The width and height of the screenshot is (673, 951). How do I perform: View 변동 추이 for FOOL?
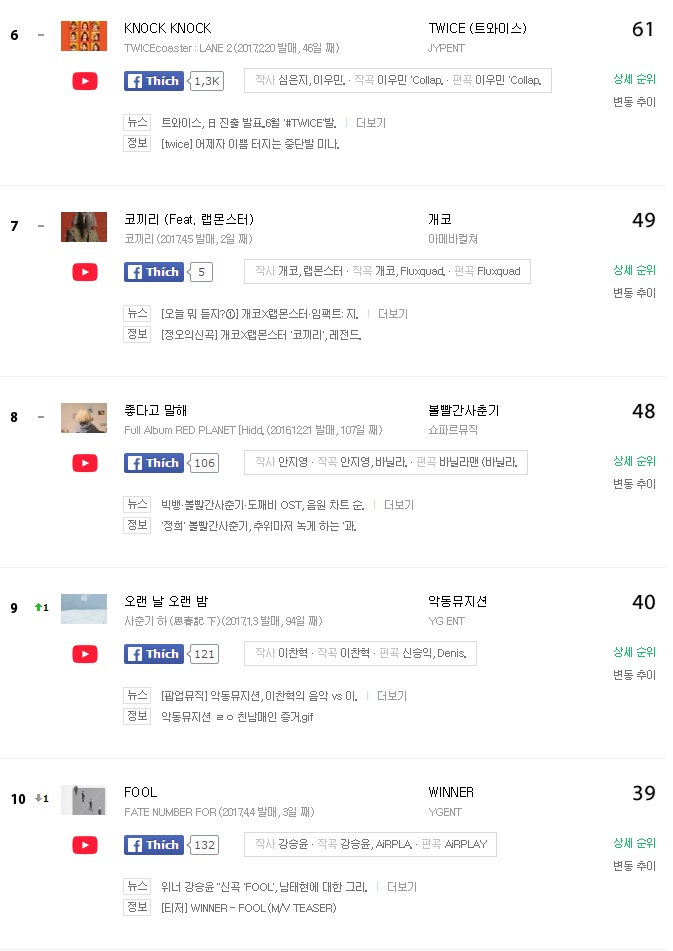coord(634,866)
